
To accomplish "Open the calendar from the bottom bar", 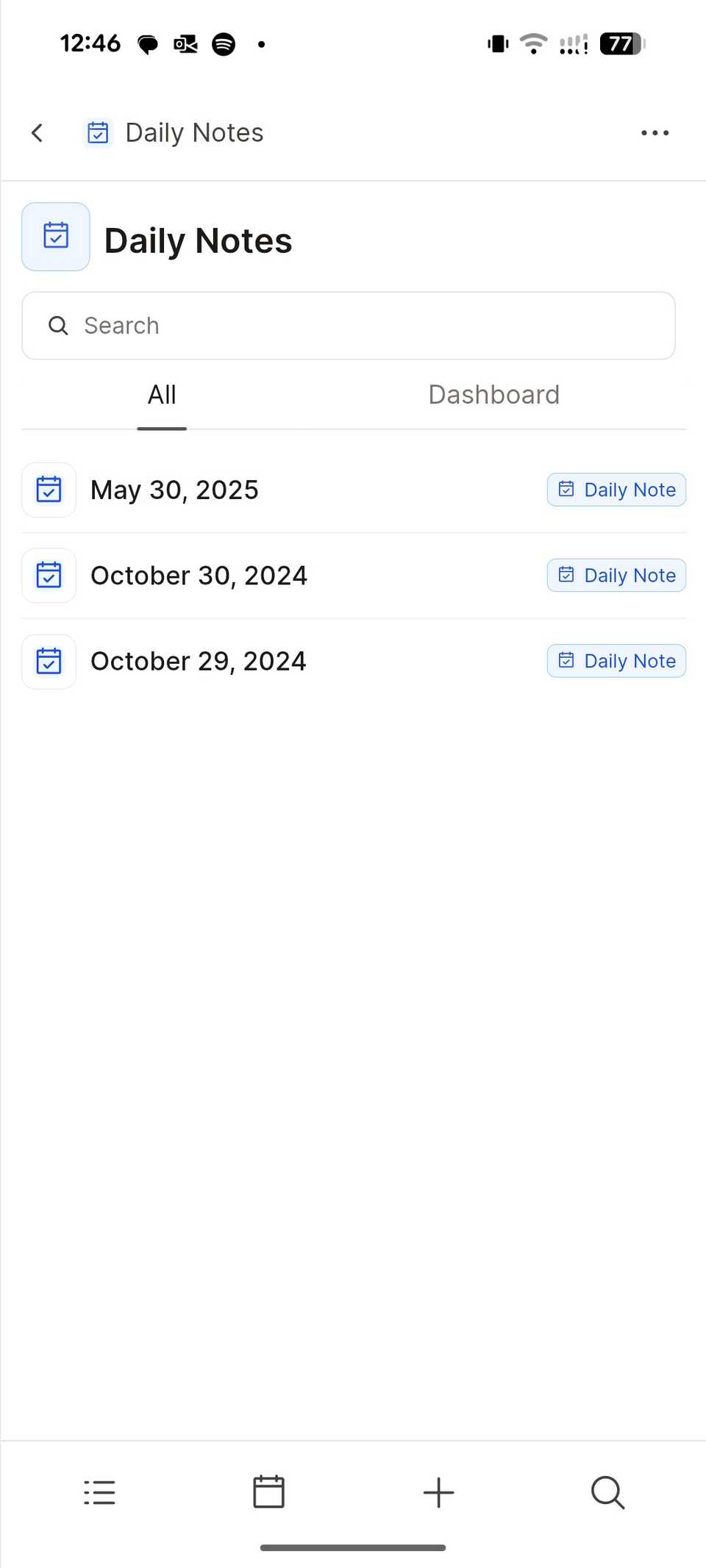I will tap(269, 1492).
